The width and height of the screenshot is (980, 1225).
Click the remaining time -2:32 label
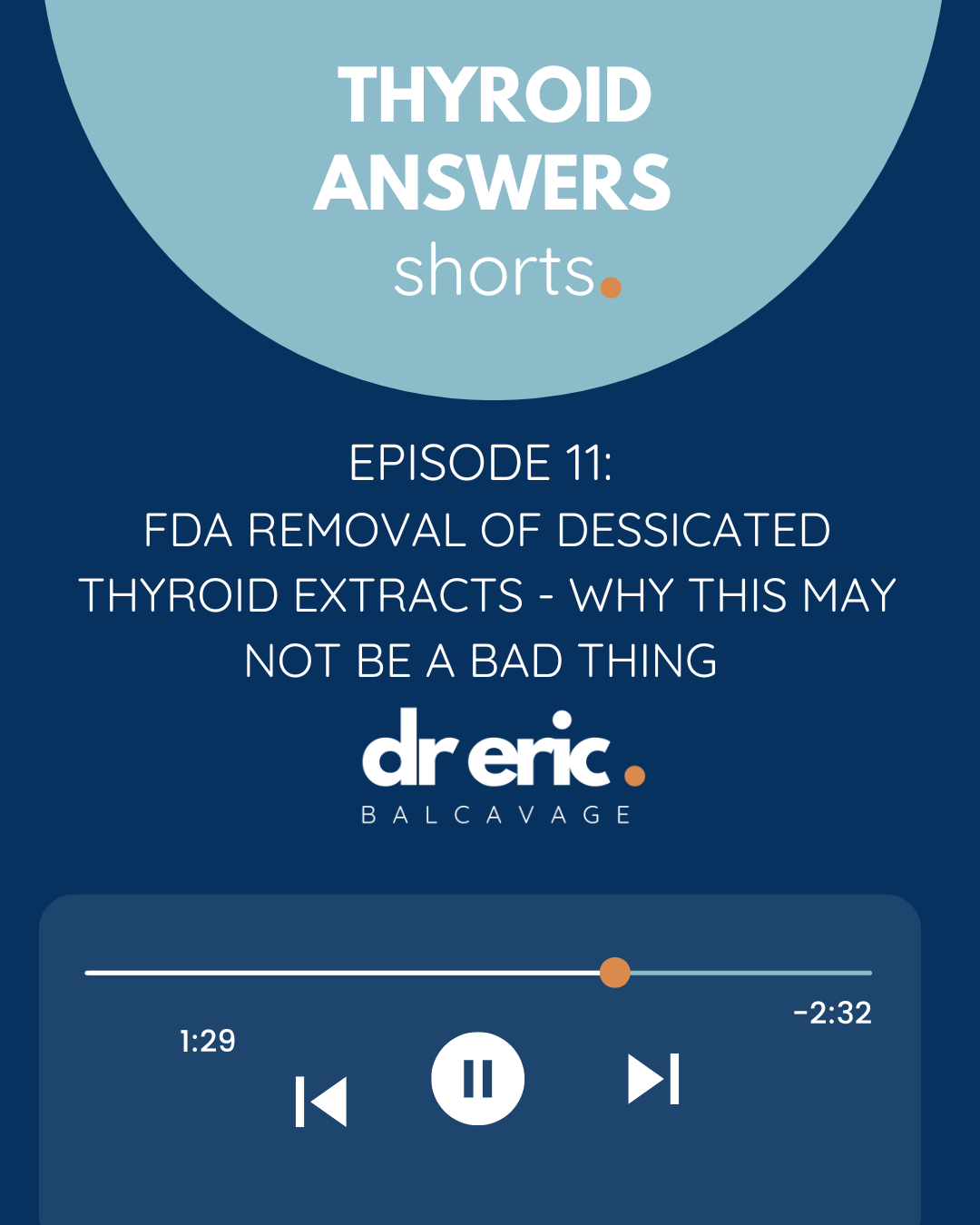(x=833, y=1014)
